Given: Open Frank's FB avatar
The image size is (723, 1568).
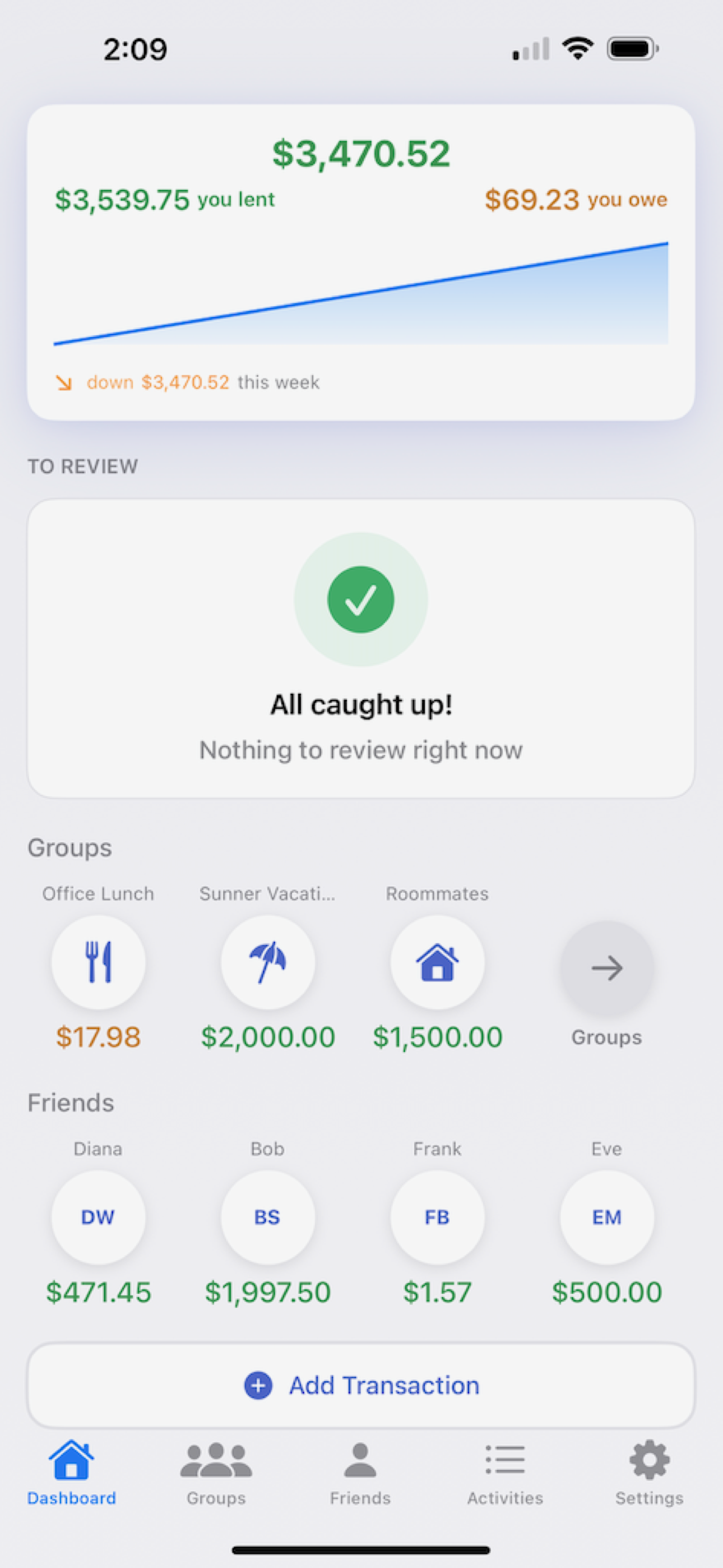Looking at the screenshot, I should point(437,1217).
